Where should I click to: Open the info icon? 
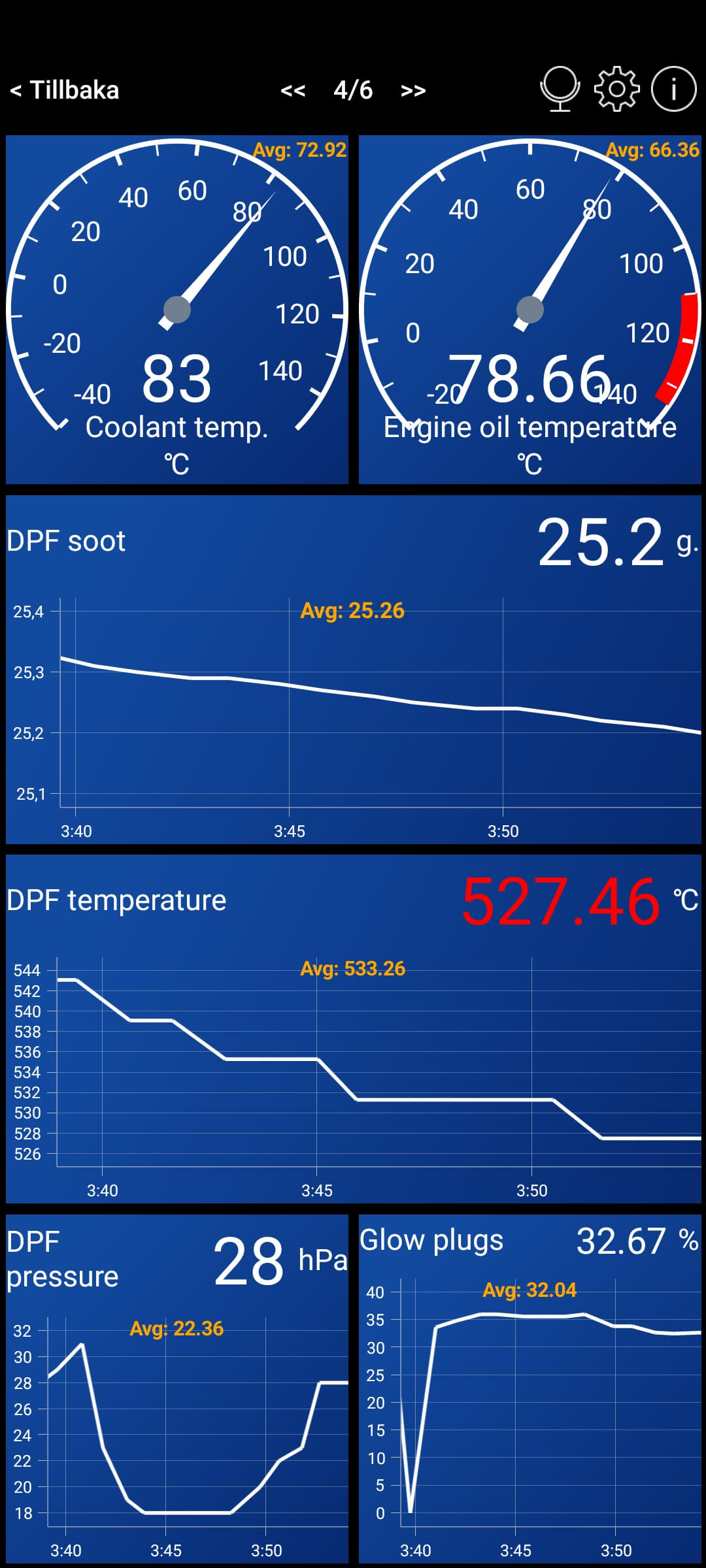point(673,89)
